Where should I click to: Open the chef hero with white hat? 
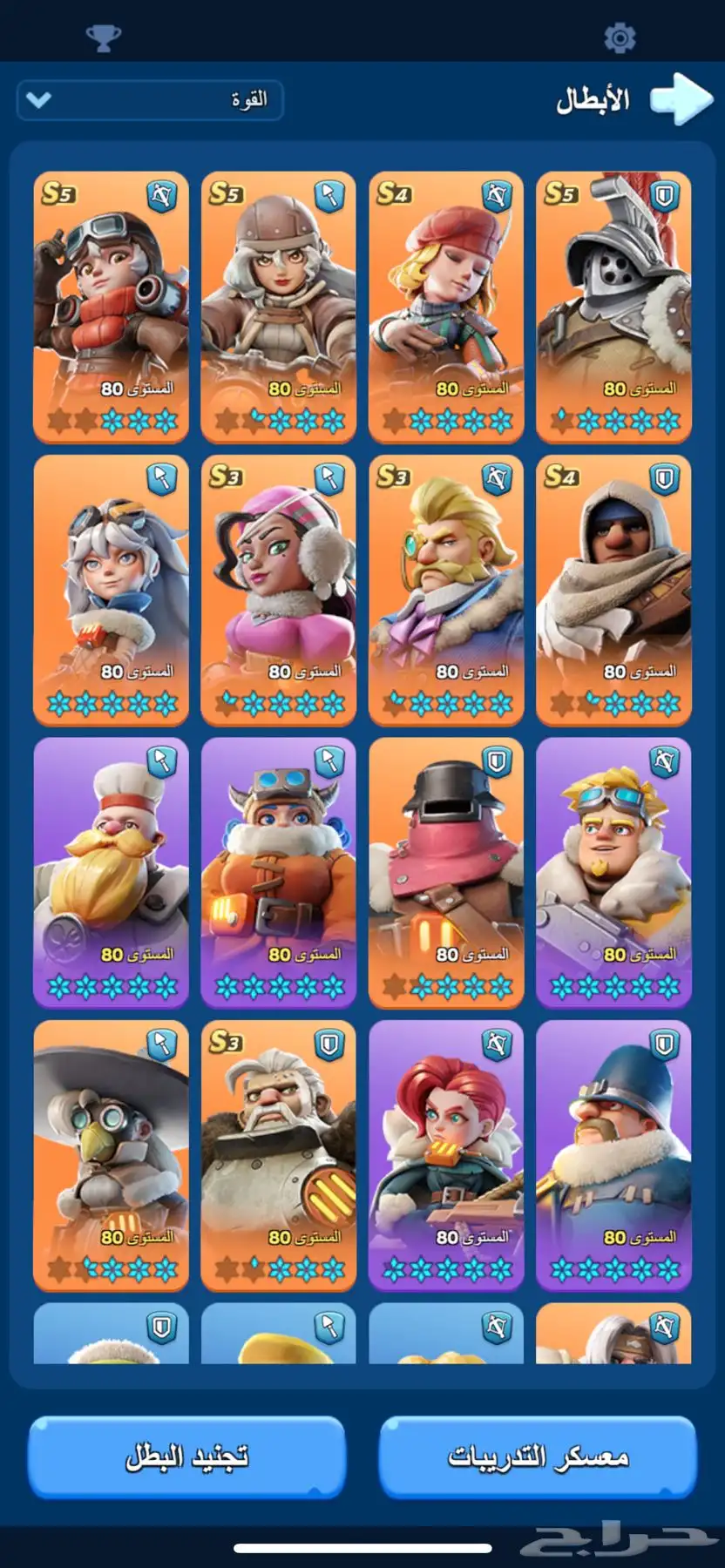click(111, 871)
